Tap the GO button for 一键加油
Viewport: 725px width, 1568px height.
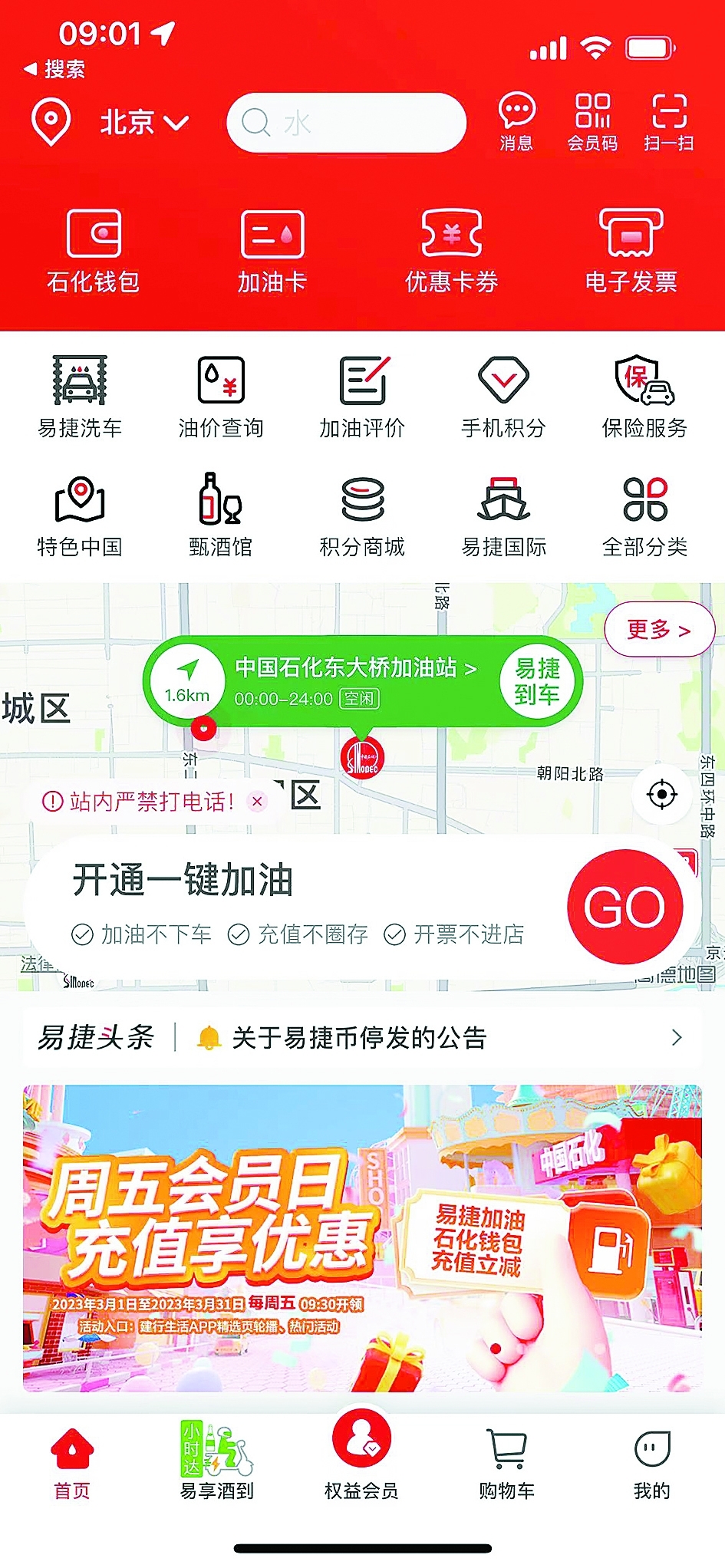click(x=624, y=907)
